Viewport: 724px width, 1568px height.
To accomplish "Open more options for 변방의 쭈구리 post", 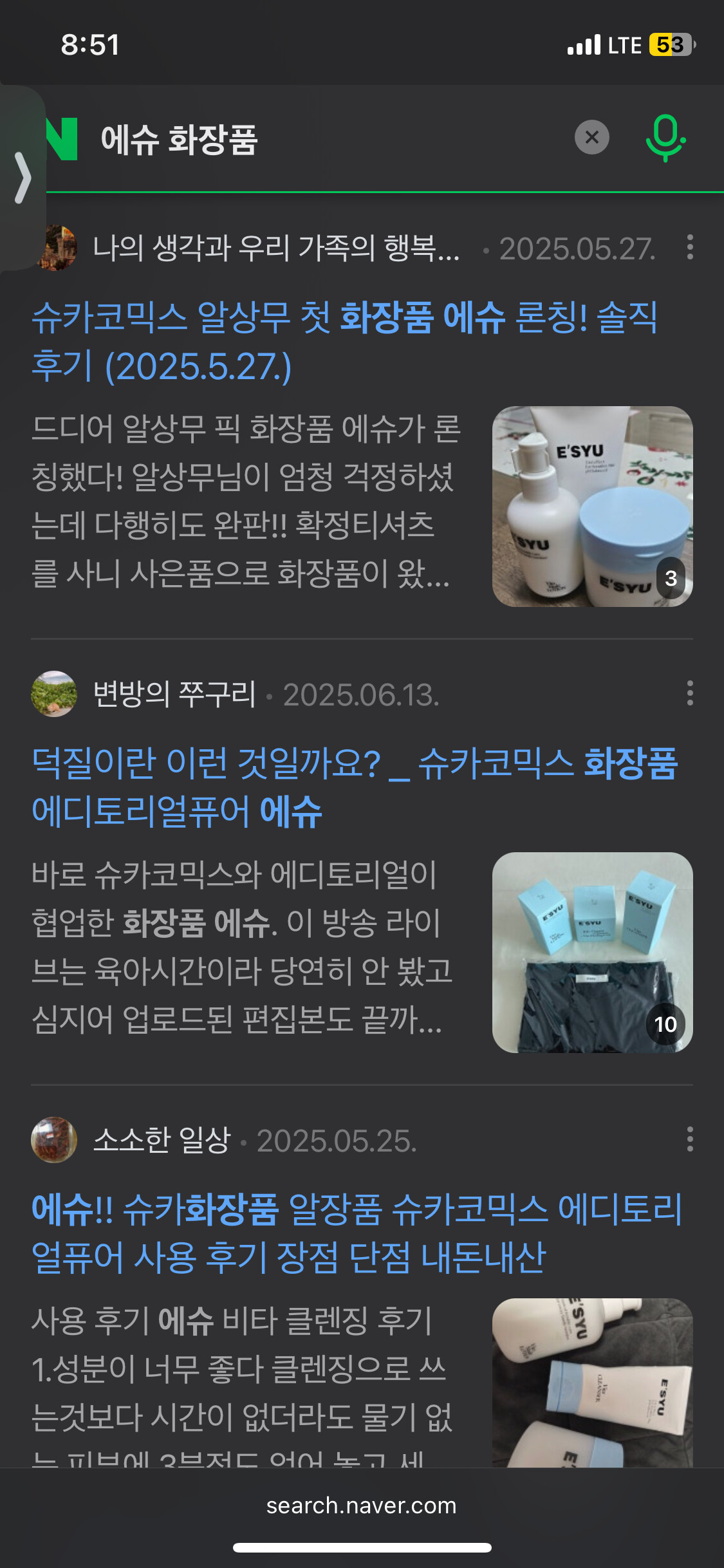I will (690, 693).
